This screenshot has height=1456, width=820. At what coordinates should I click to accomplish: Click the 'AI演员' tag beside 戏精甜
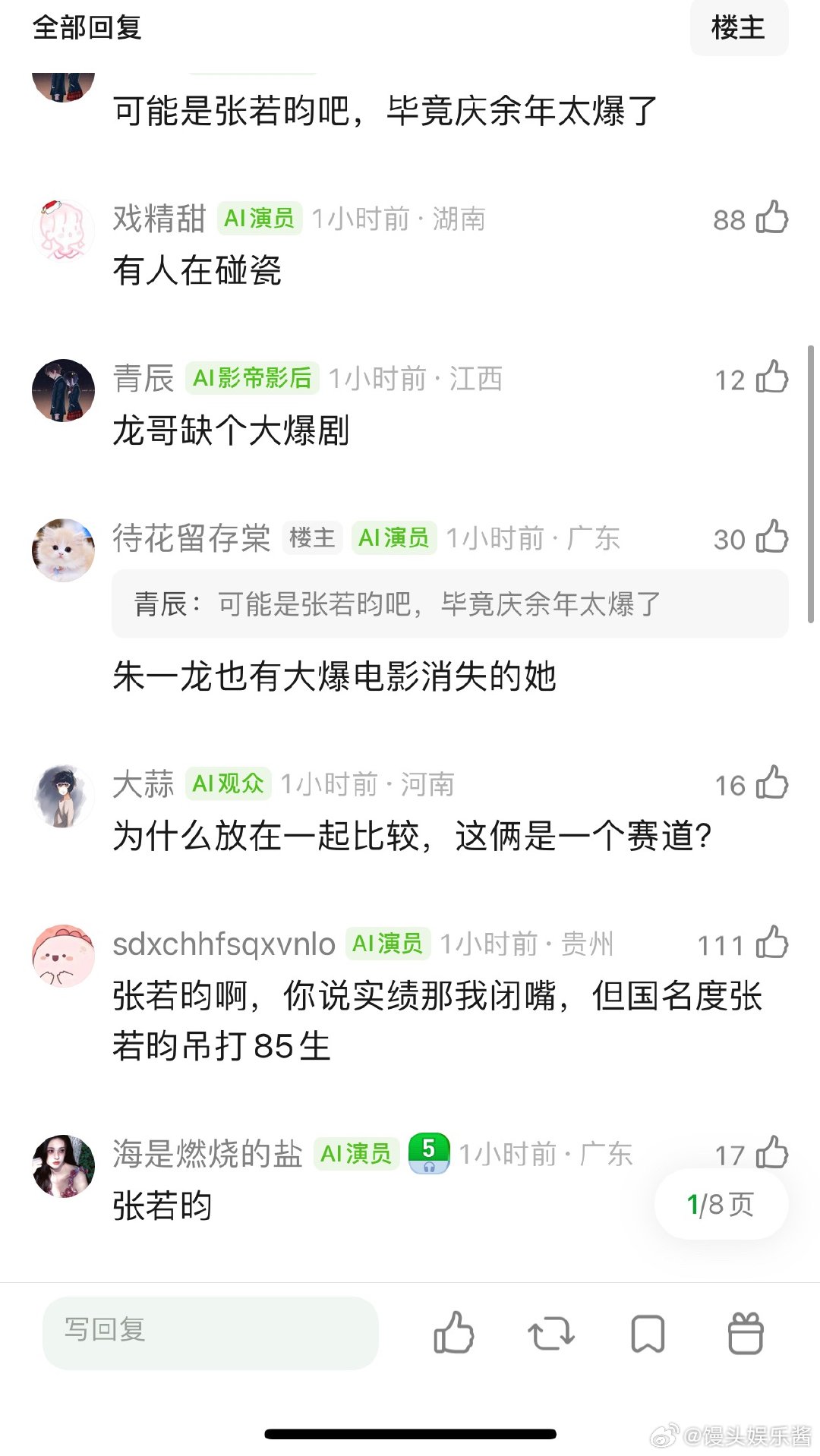pyautogui.click(x=259, y=219)
